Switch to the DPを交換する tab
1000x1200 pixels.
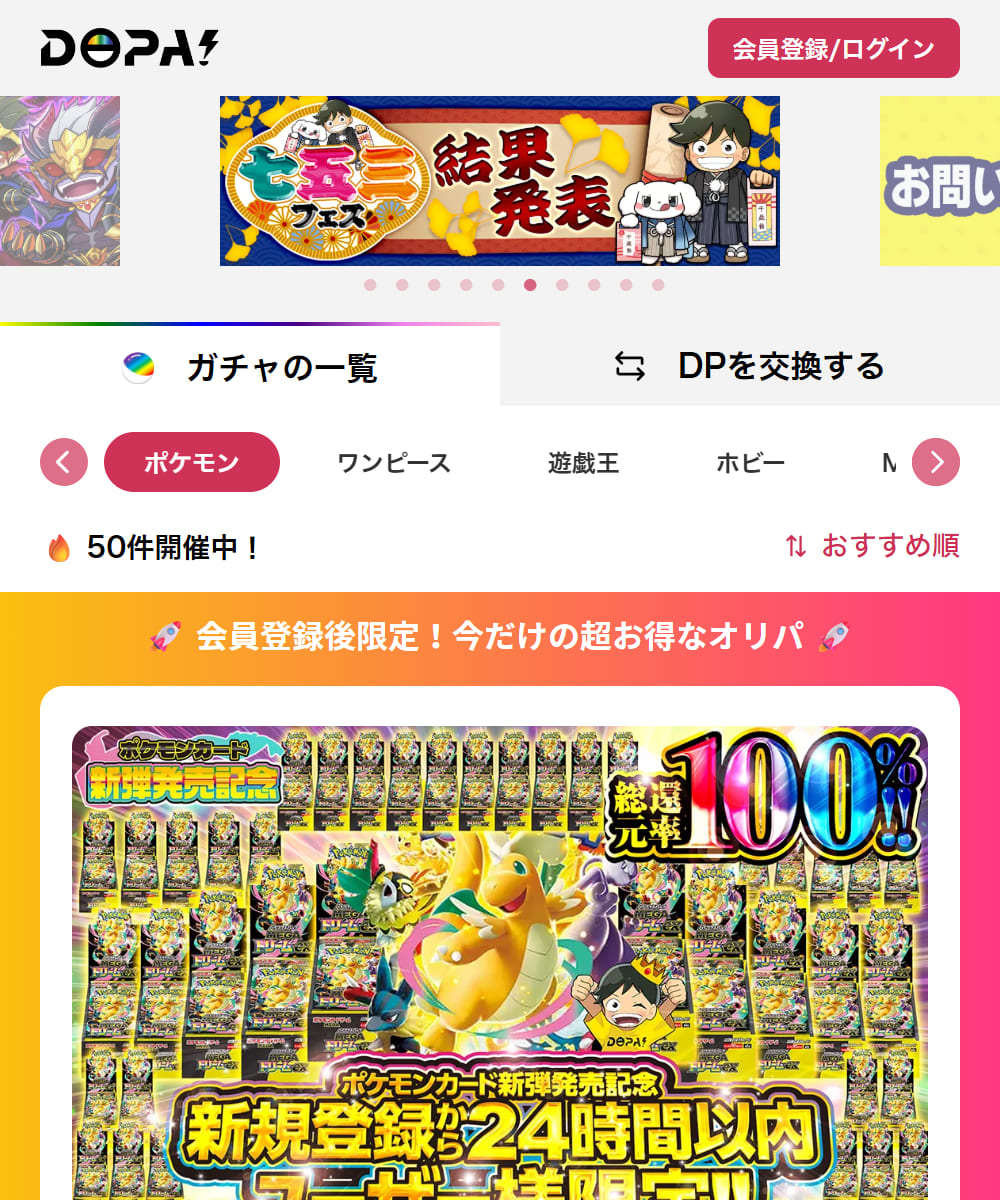tap(750, 366)
